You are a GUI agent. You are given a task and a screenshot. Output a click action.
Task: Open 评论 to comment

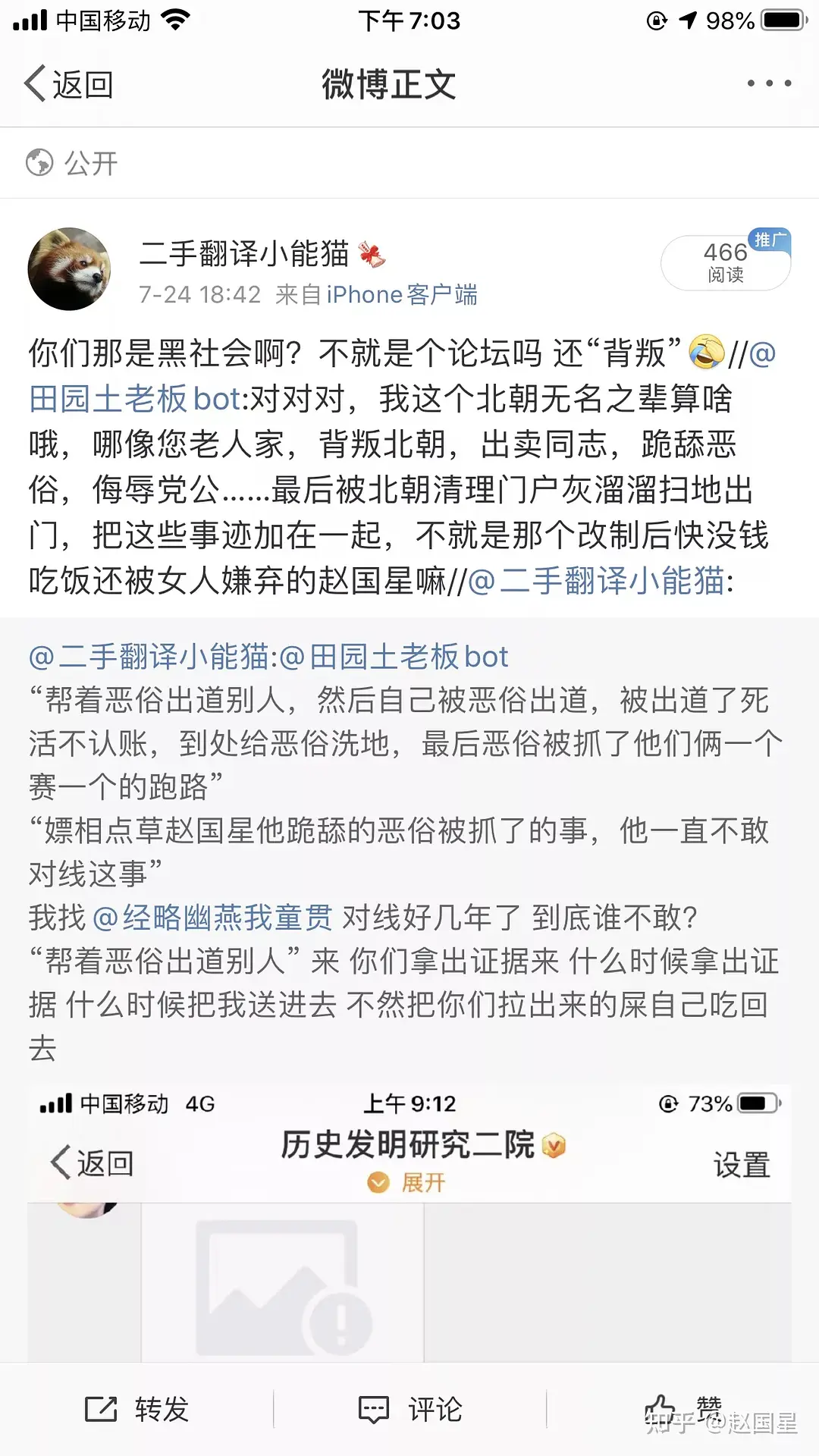coord(410,1409)
